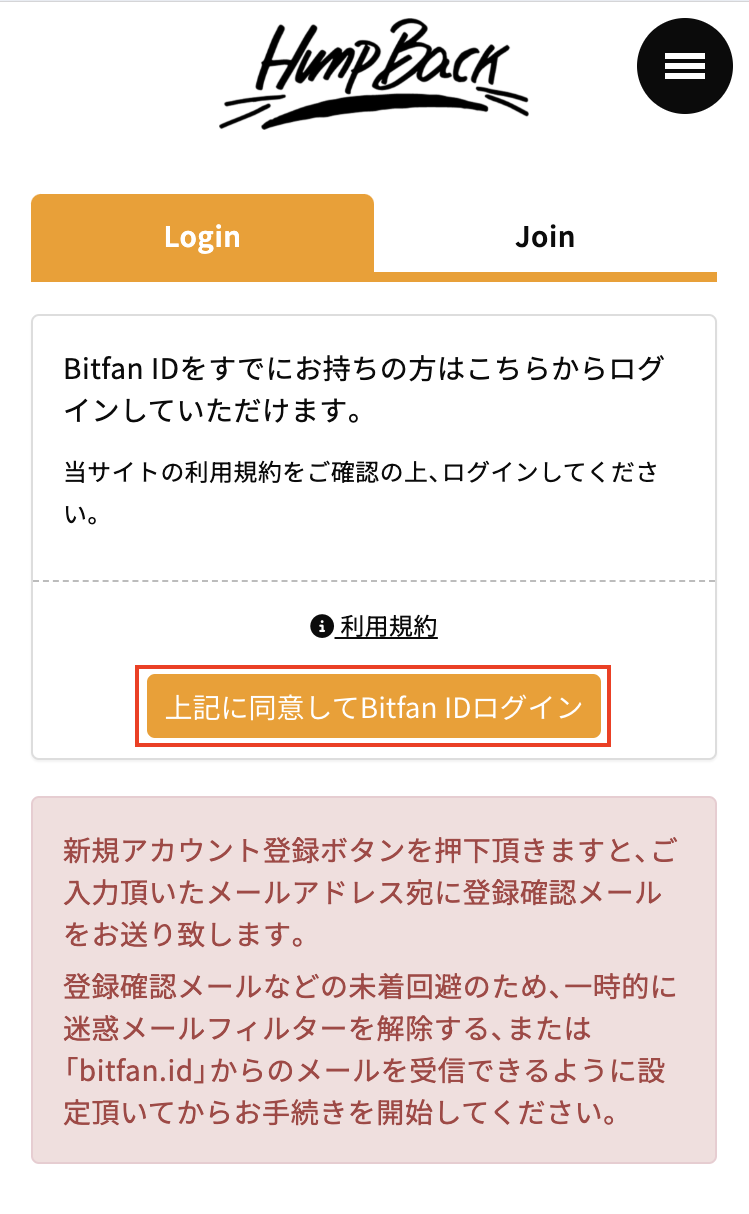
Task: Open the hamburger menu
Action: click(x=685, y=66)
